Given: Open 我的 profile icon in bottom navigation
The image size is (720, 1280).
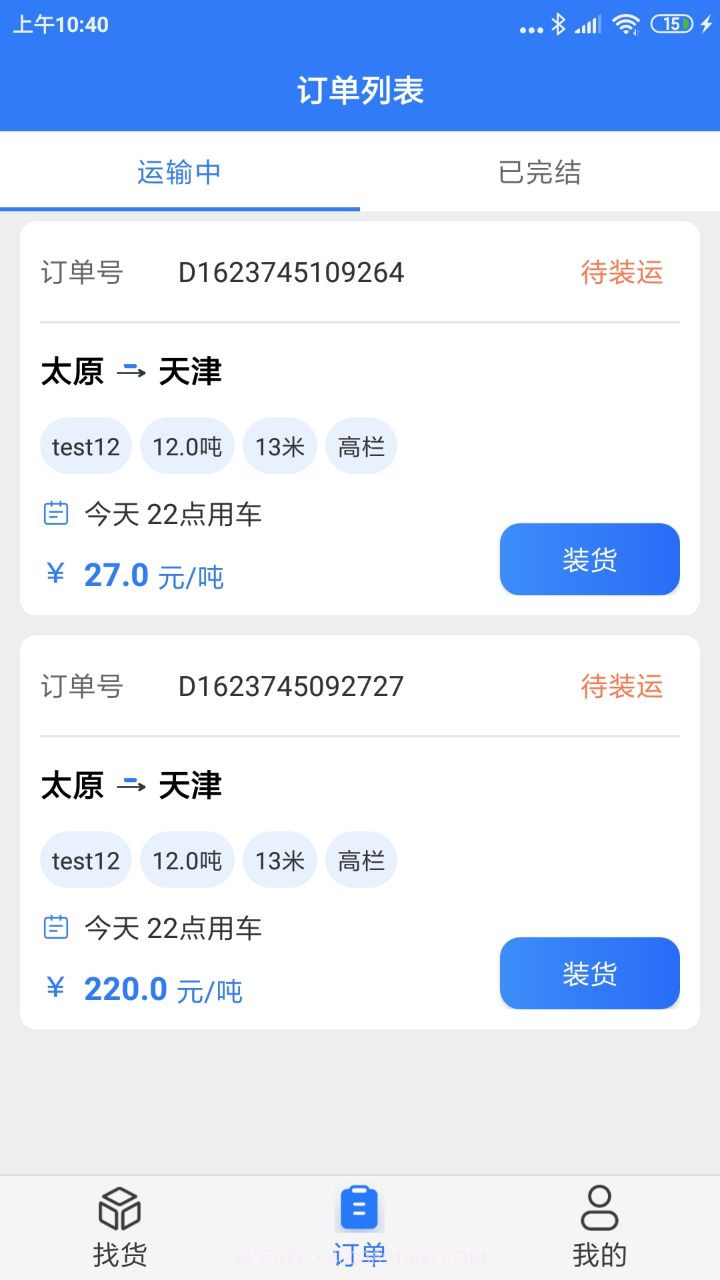Looking at the screenshot, I should point(598,1208).
